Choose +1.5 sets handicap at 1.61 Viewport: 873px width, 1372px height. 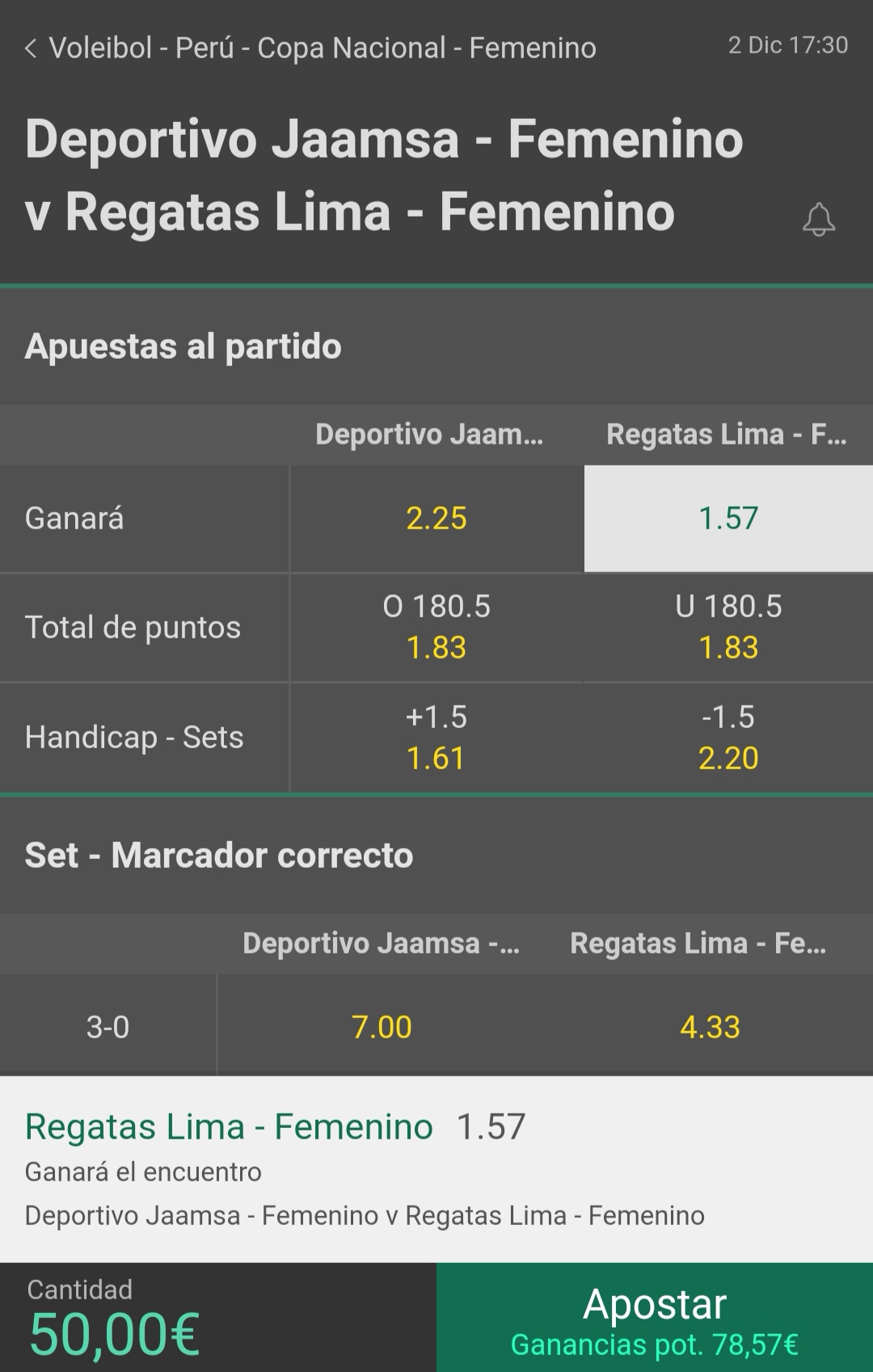point(436,738)
